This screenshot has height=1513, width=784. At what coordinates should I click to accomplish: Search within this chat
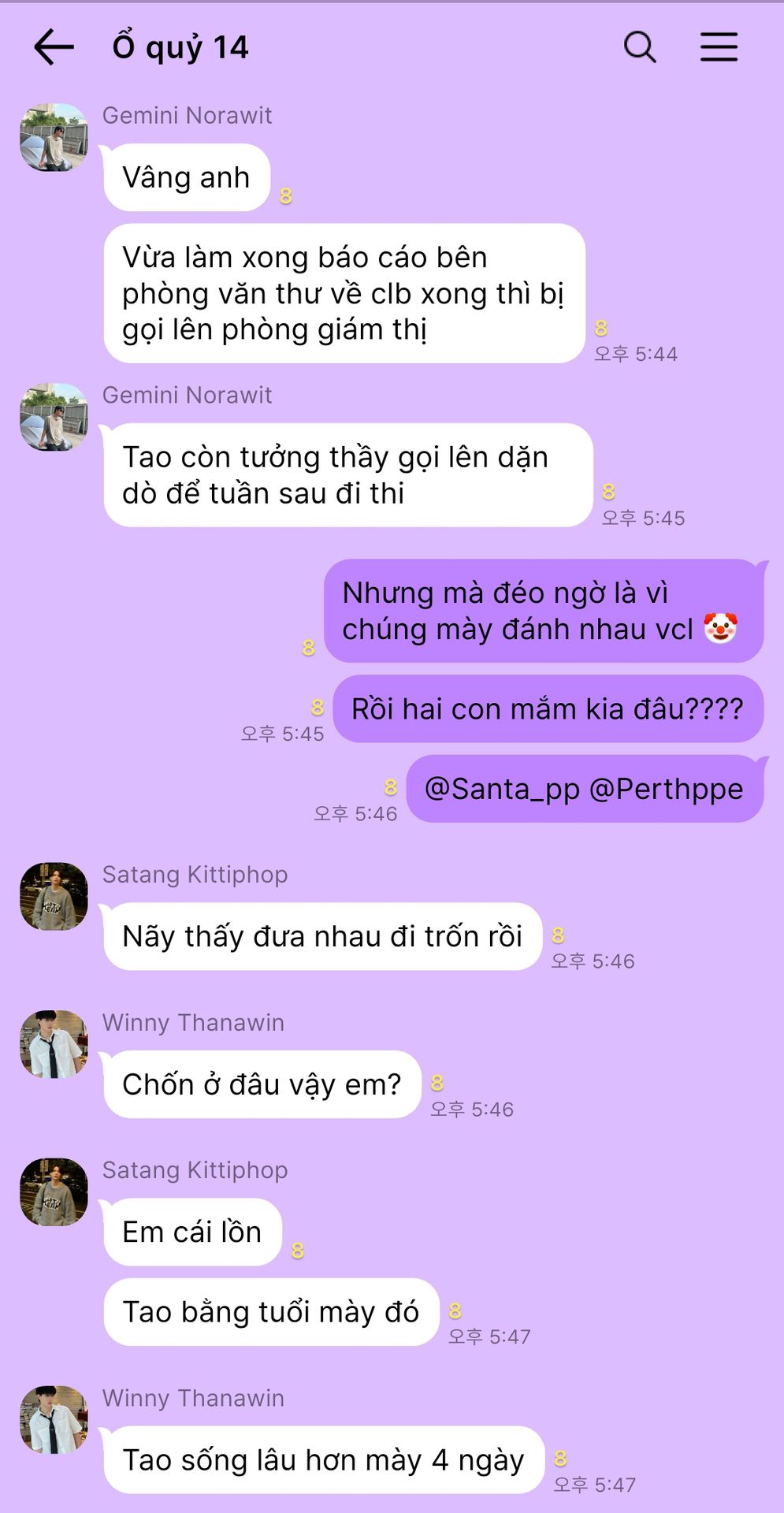639,47
